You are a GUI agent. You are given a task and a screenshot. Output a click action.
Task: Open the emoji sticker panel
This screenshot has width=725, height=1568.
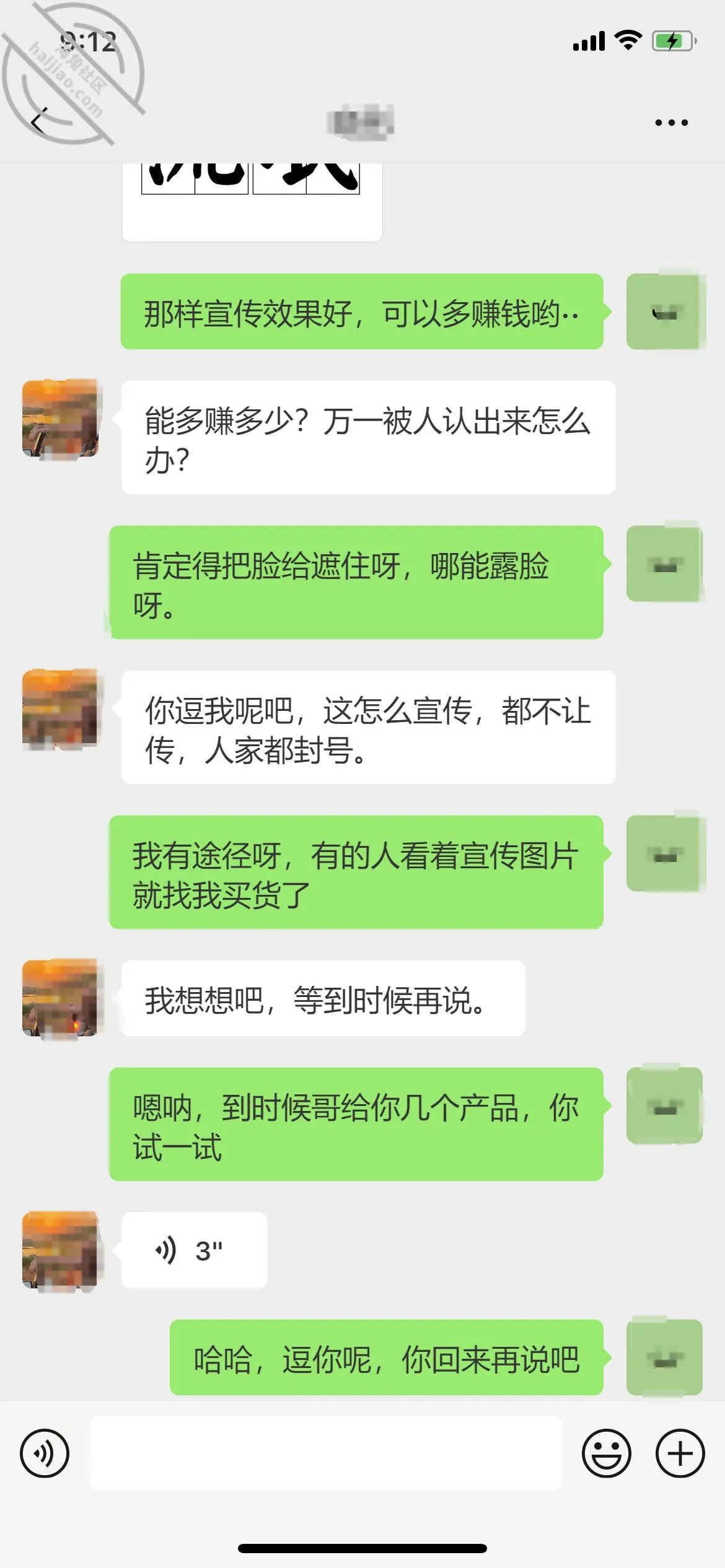[x=606, y=1453]
